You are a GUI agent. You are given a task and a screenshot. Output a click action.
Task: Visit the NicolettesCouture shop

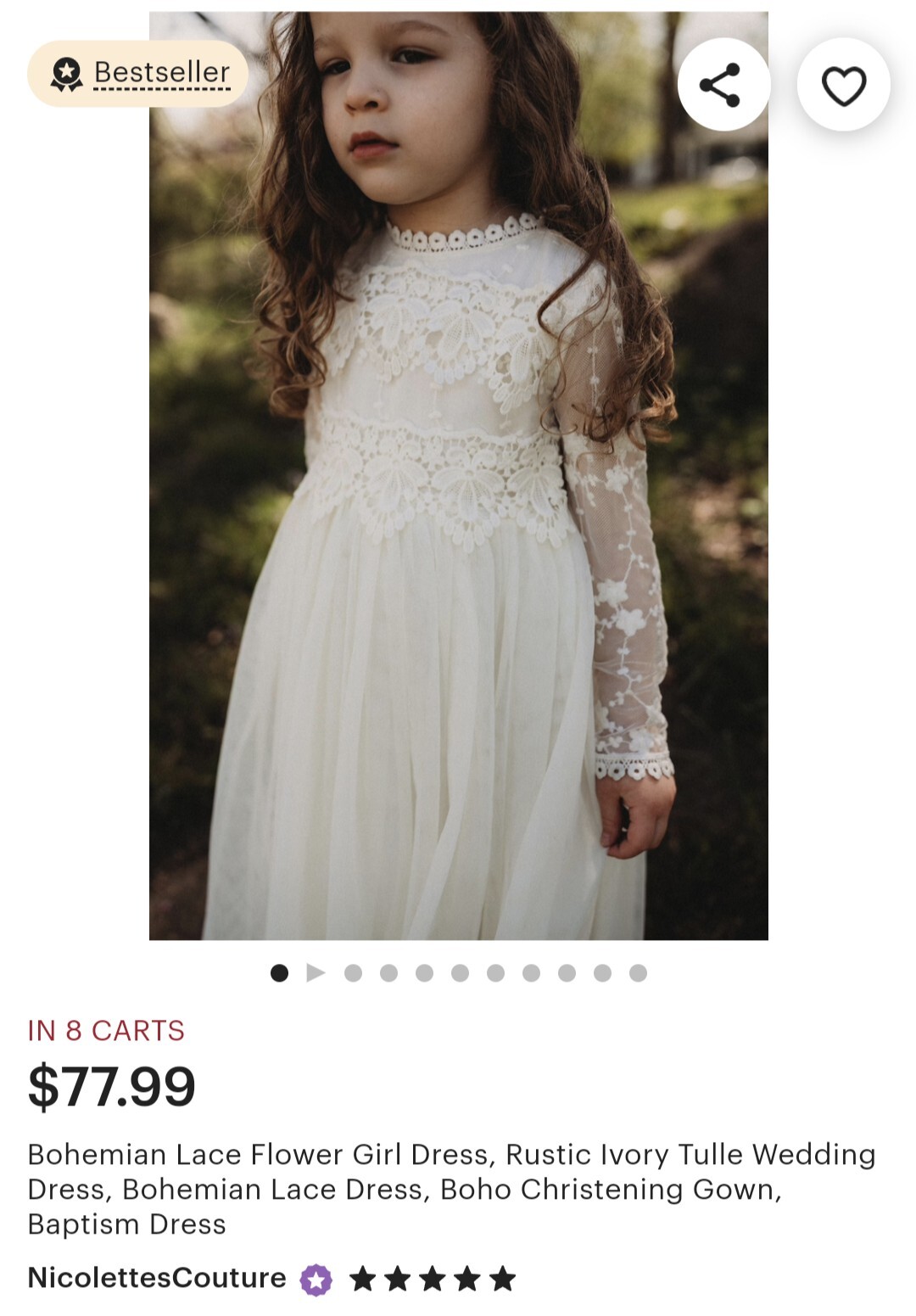(x=157, y=1277)
